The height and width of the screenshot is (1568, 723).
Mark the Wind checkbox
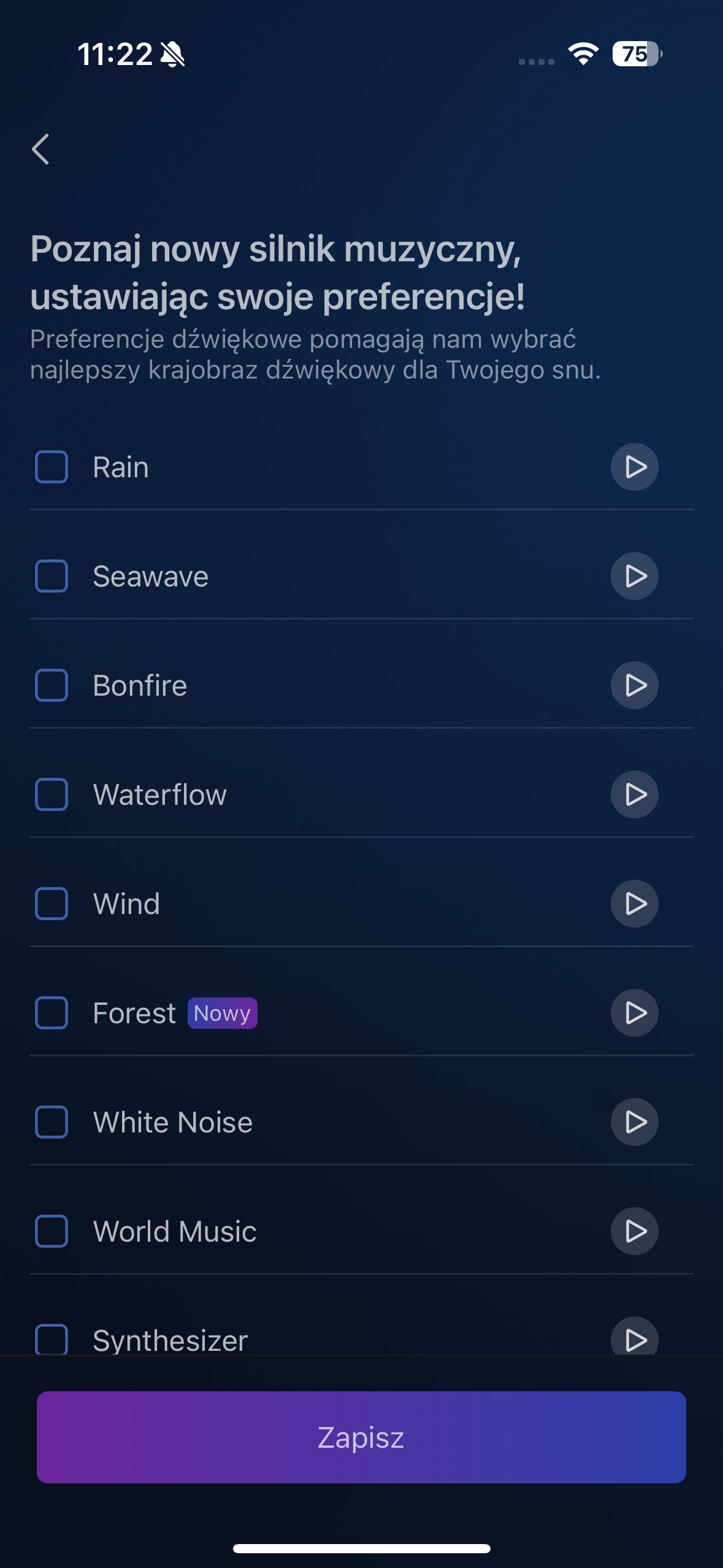52,904
